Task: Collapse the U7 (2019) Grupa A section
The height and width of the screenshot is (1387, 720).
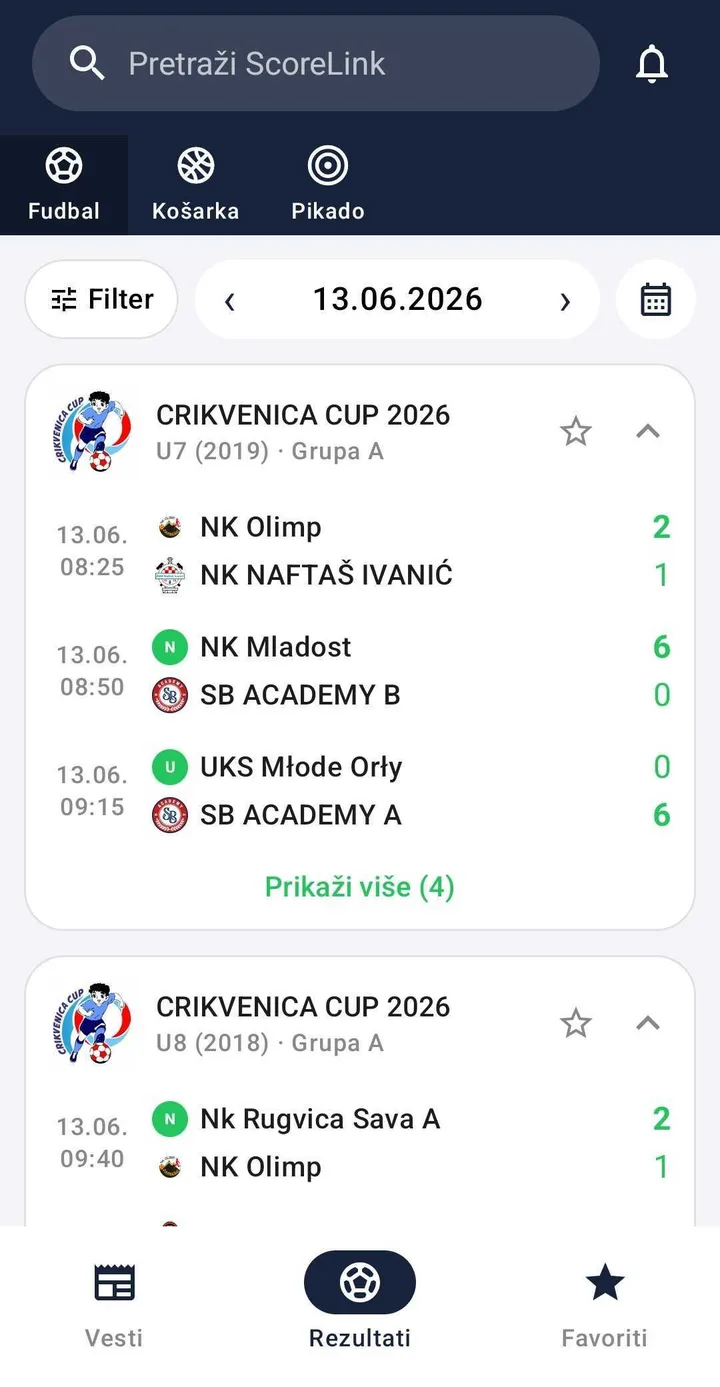Action: pyautogui.click(x=648, y=432)
